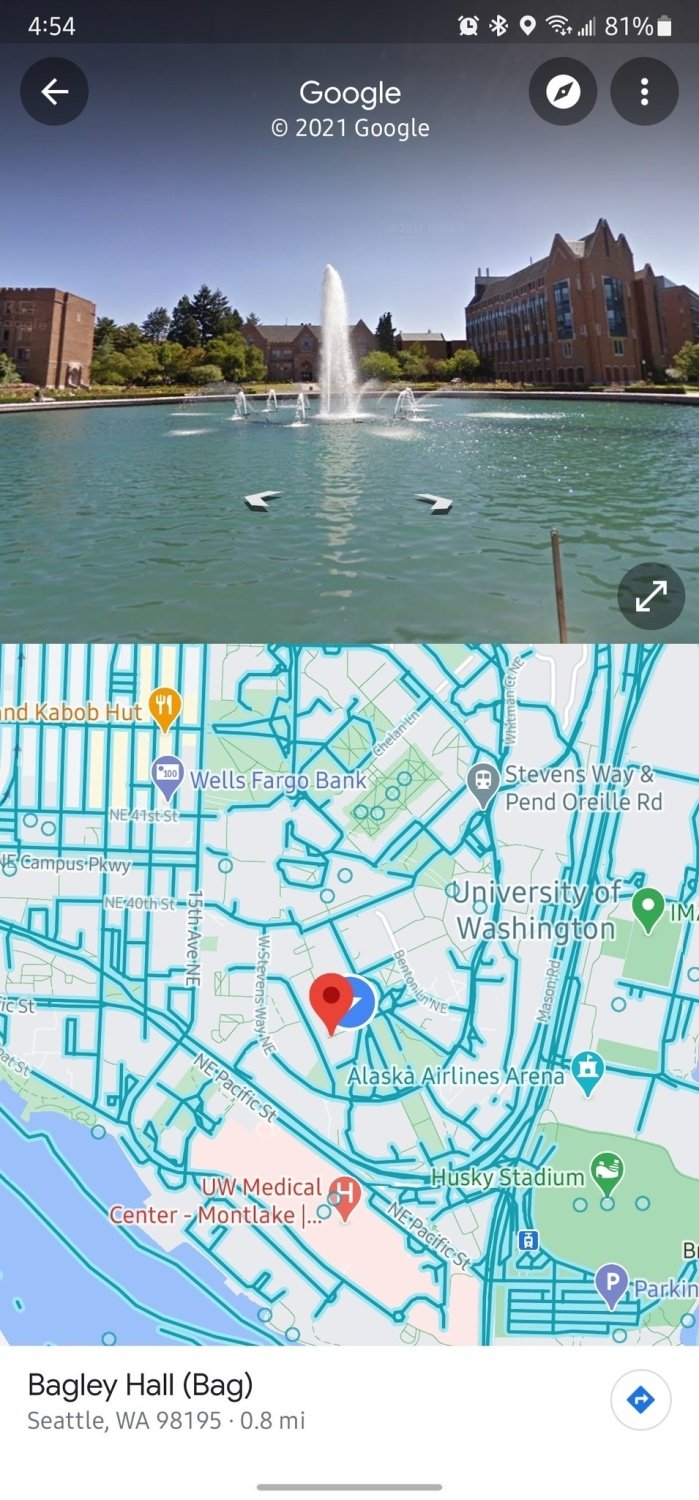Screen dimensions: 699x1500
Task: Select UW Medical Center - Montlake marker
Action: [345, 1197]
